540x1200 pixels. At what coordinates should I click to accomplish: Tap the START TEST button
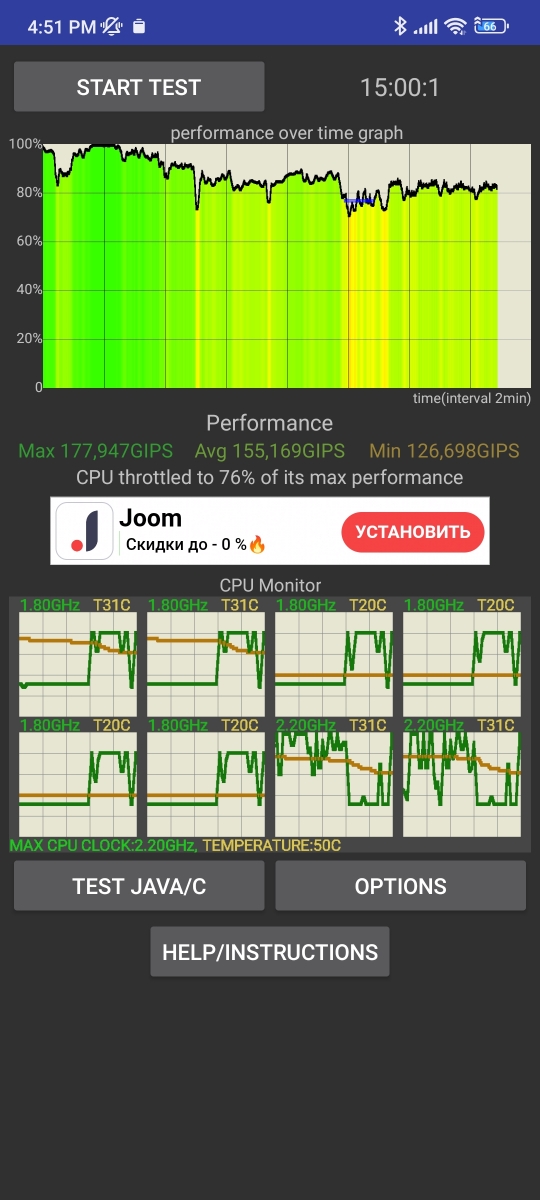pyautogui.click(x=139, y=87)
